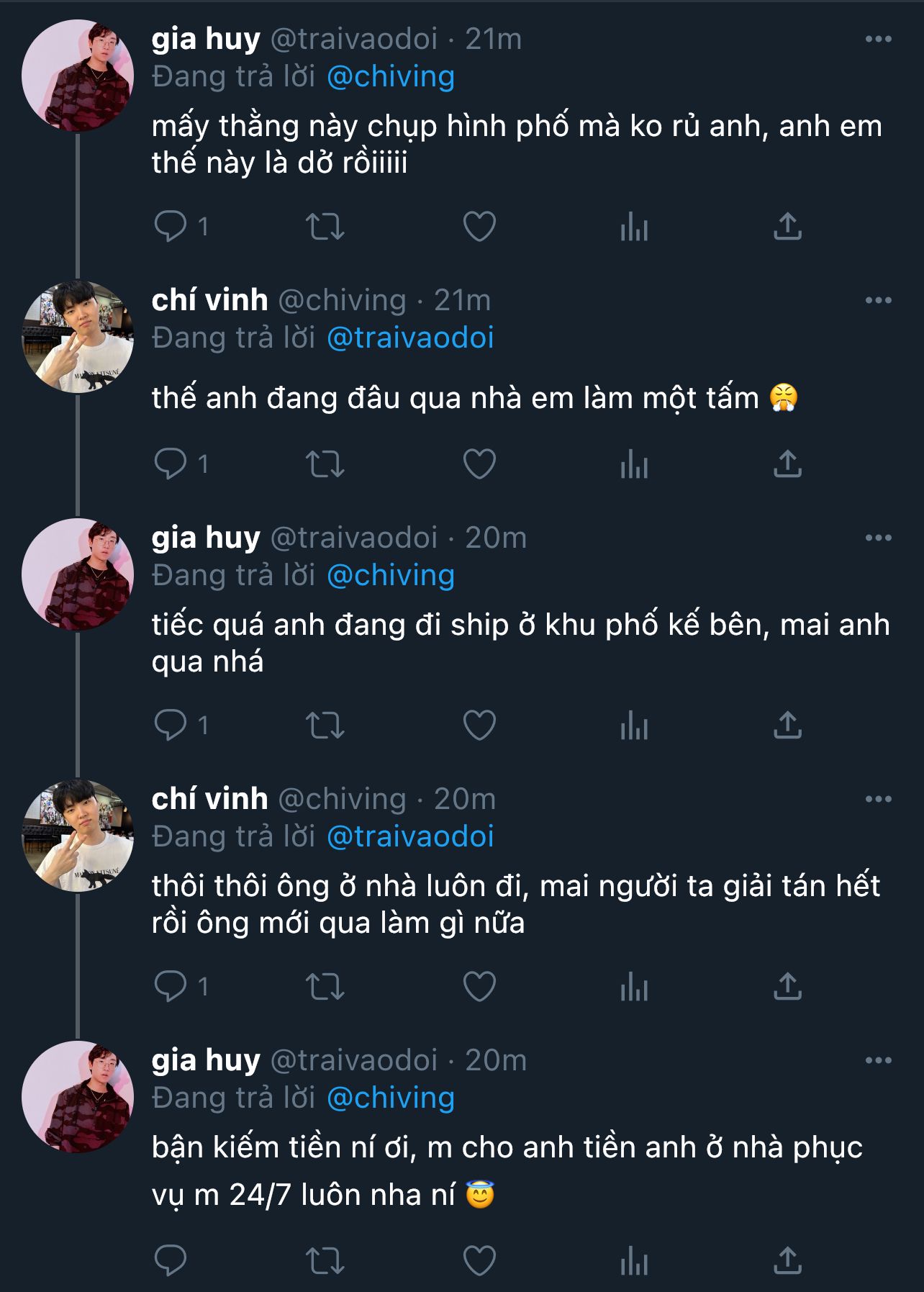Retweet chí vinh's "giải tán hết" tweet

325,987
